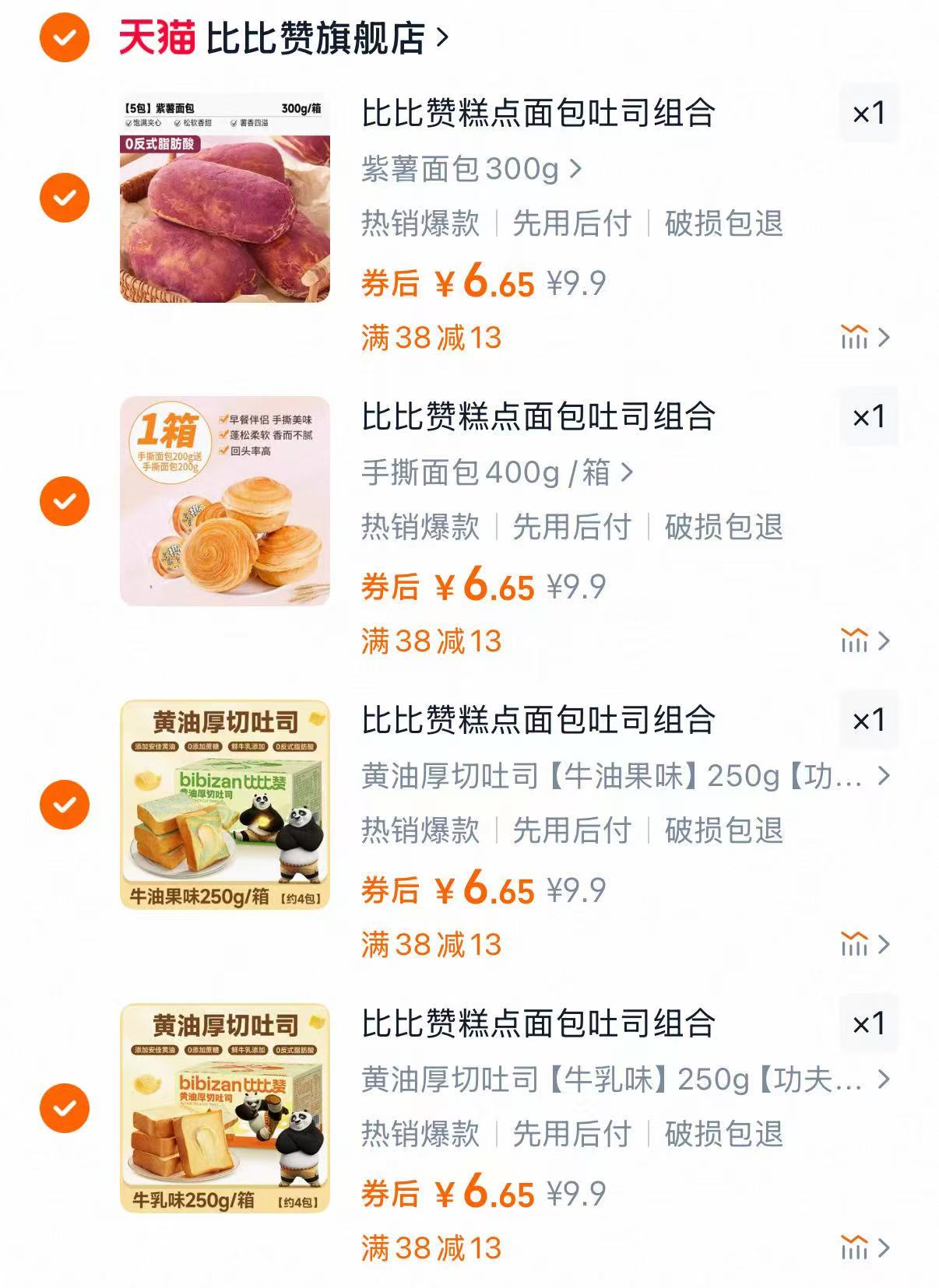This screenshot has width=939, height=1288.
Task: Click the Tmall 天猫 logo icon
Action: pyautogui.click(x=153, y=35)
